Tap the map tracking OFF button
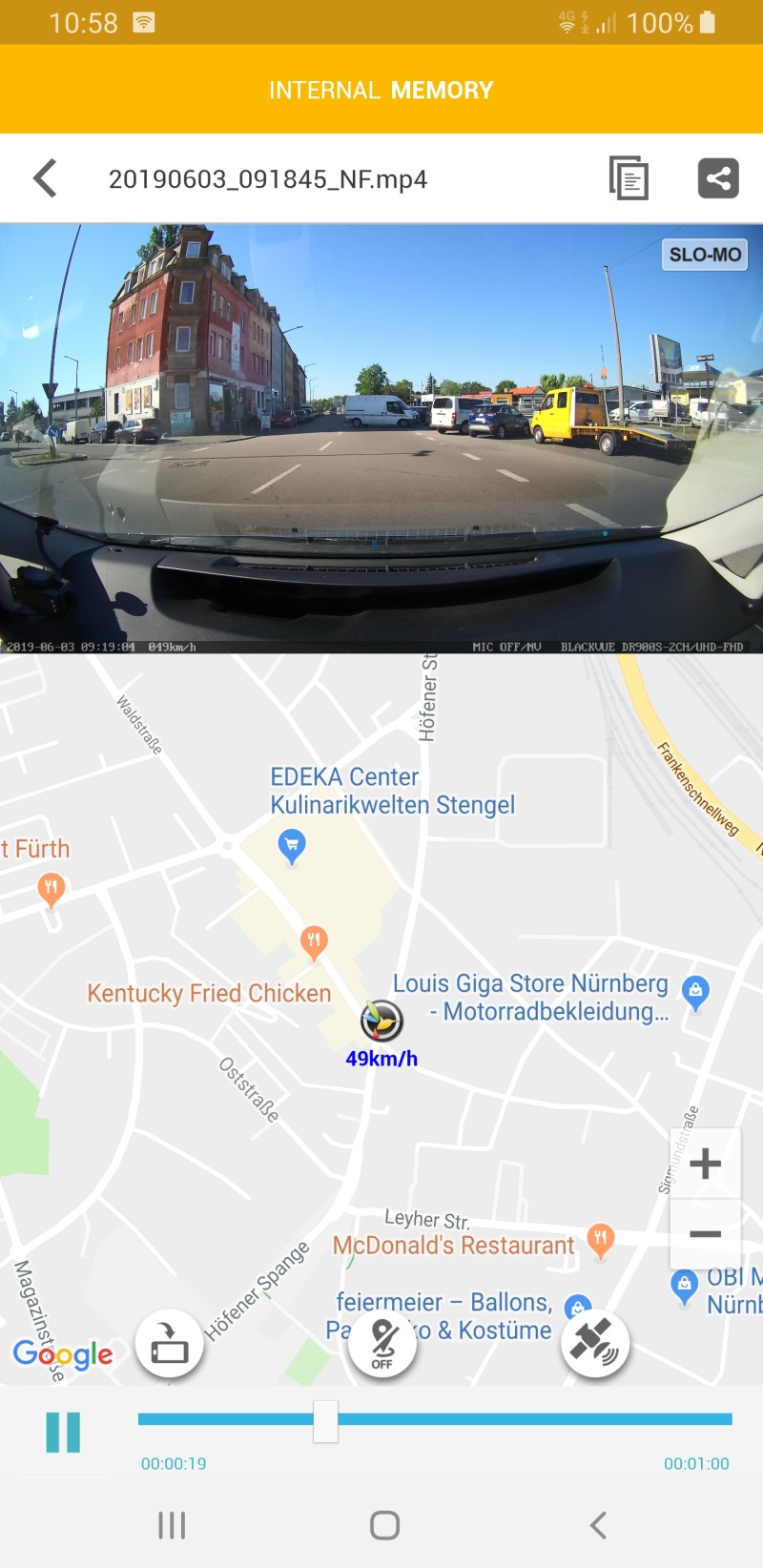Viewport: 763px width, 1568px height. tap(382, 1346)
